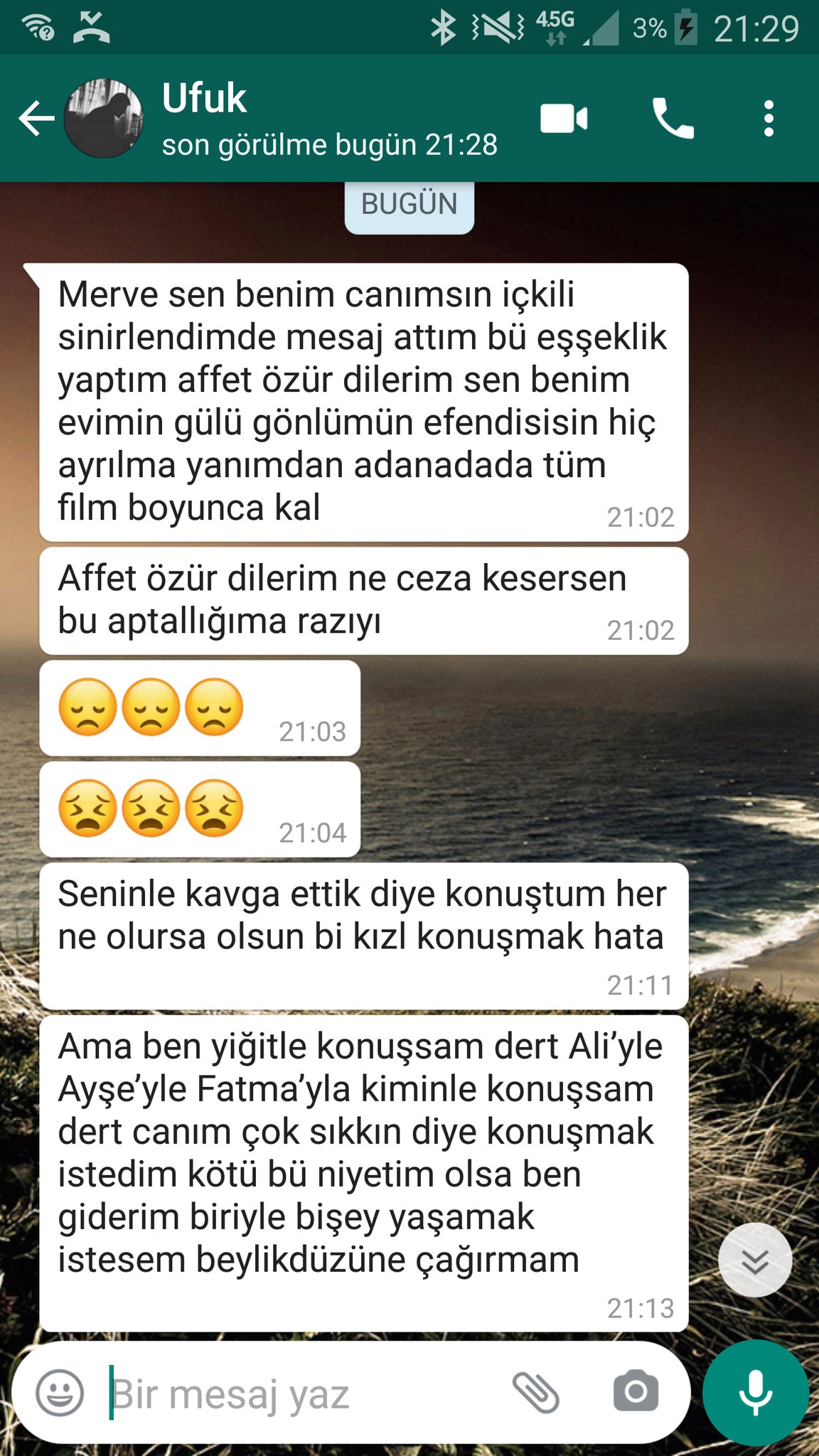Open the three-dot overflow menu
Viewport: 819px width, 1456px height.
point(768,118)
